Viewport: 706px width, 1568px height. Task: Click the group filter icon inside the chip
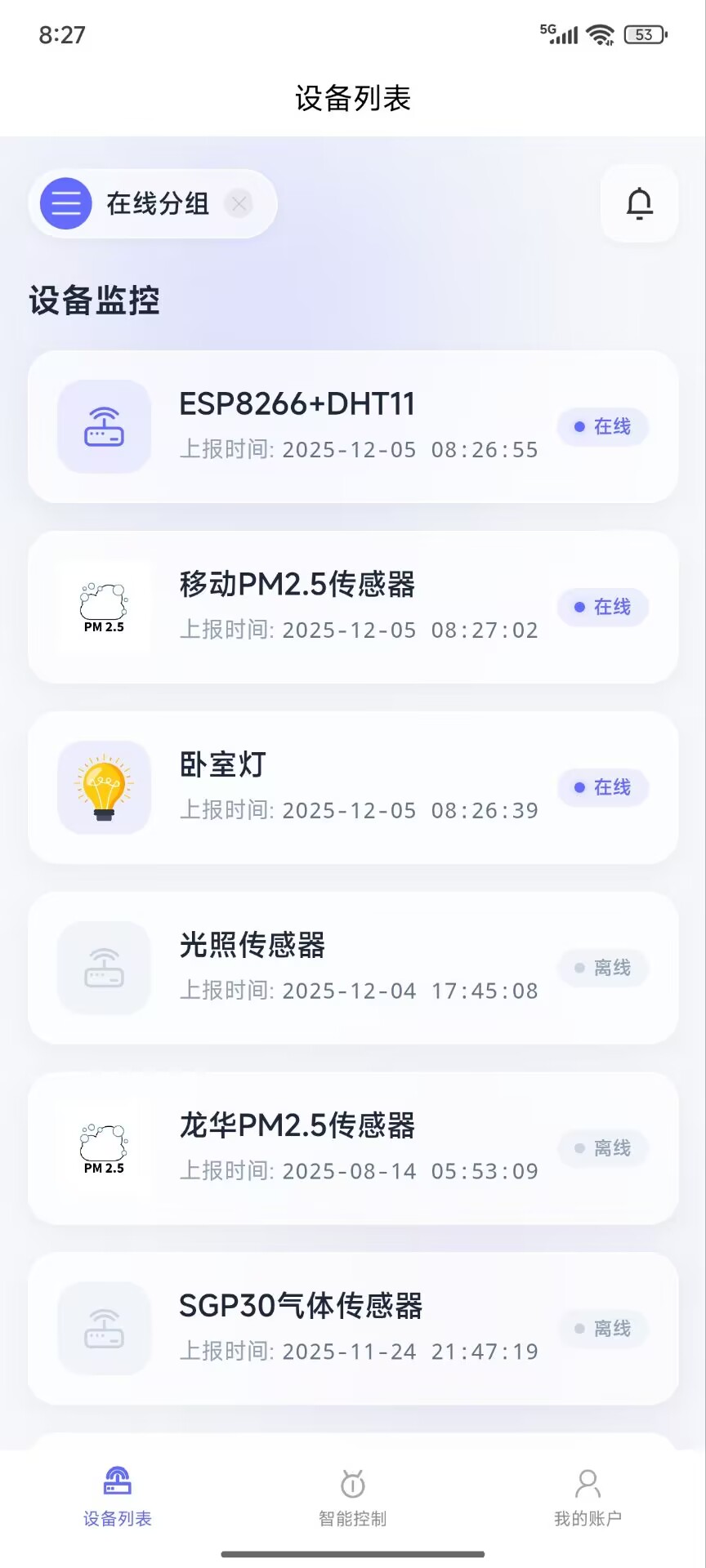click(x=65, y=203)
